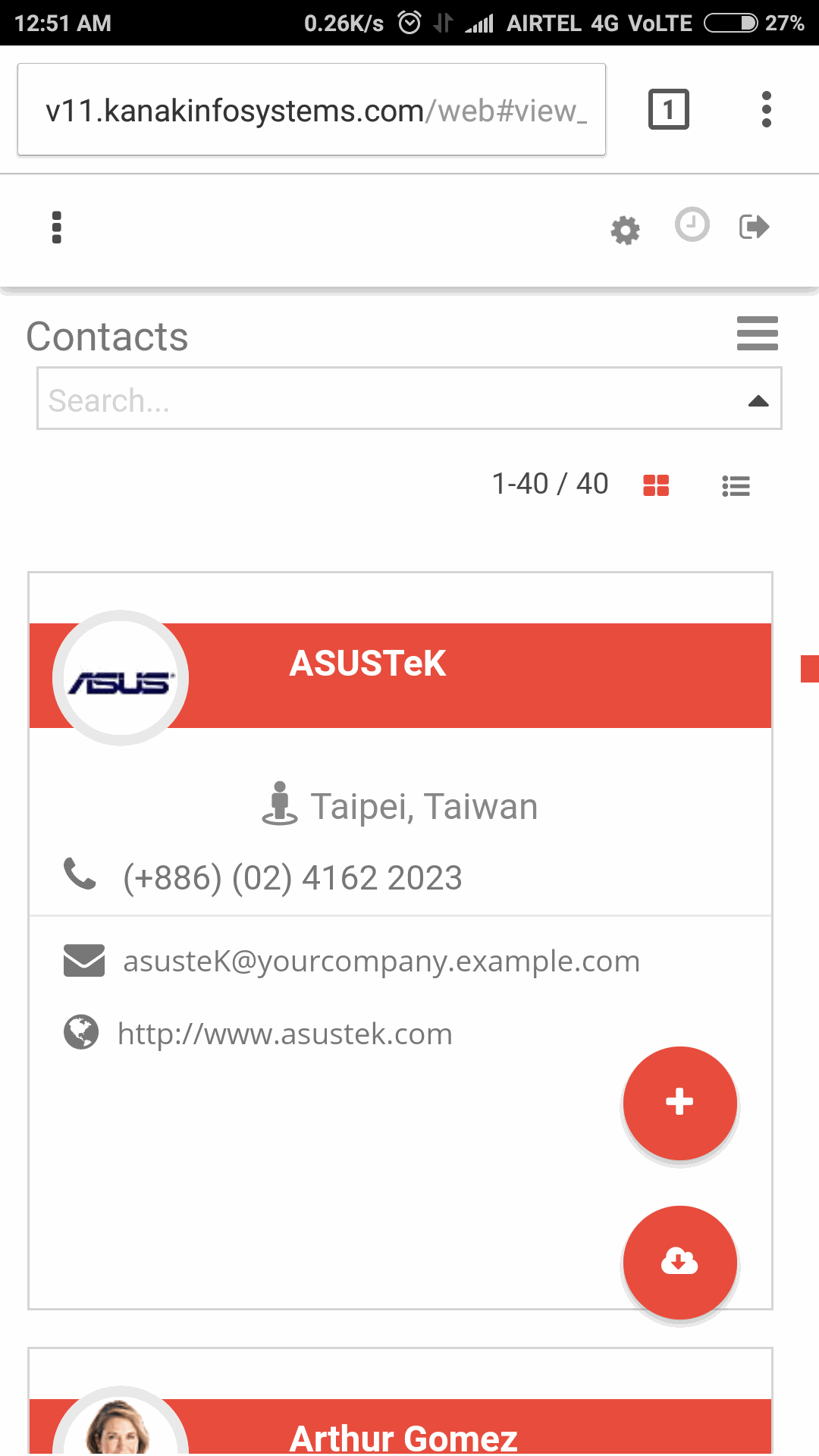Open the browser tab switcher
The image size is (819, 1456).
pos(668,110)
